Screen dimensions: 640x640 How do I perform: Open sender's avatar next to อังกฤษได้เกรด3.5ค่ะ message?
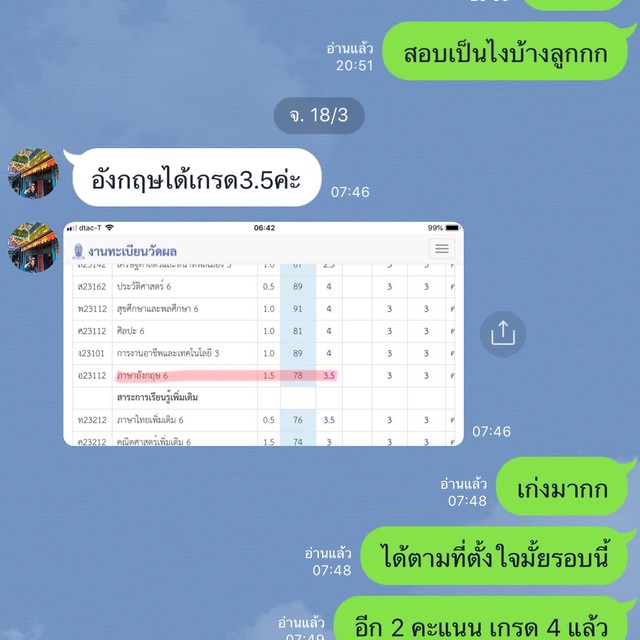[x=34, y=173]
